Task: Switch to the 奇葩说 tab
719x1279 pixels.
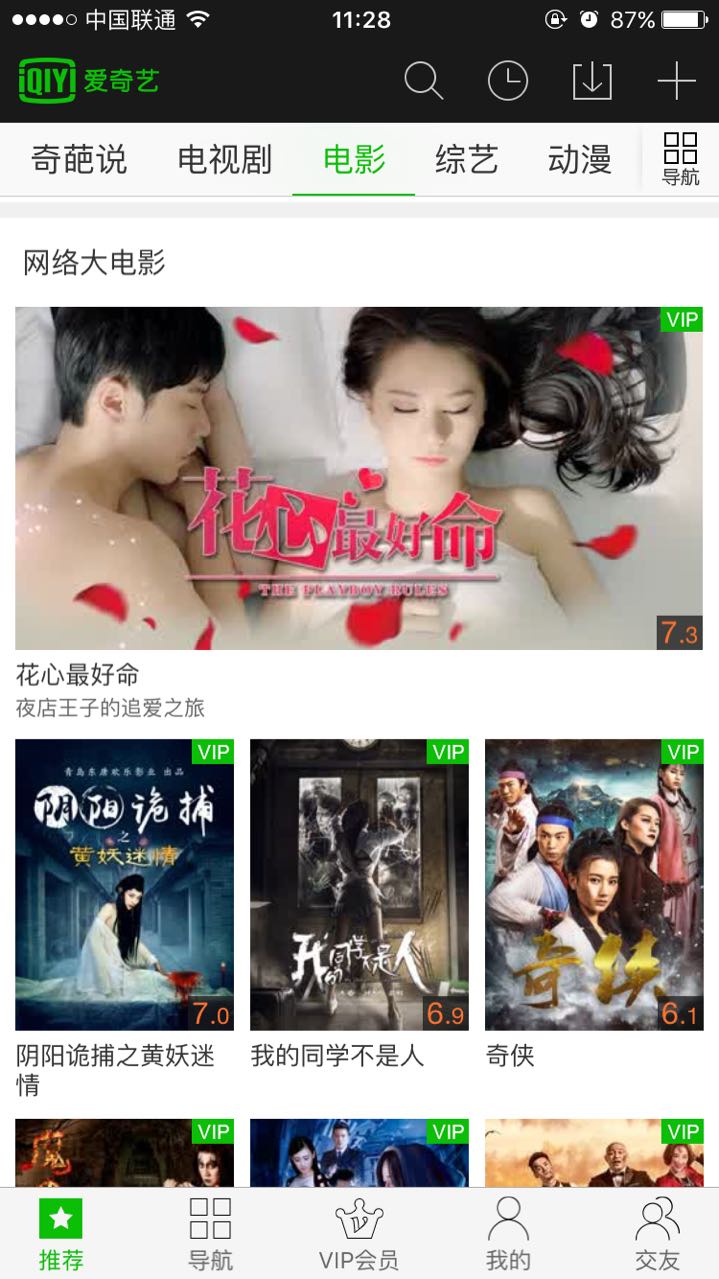Action: coord(79,159)
